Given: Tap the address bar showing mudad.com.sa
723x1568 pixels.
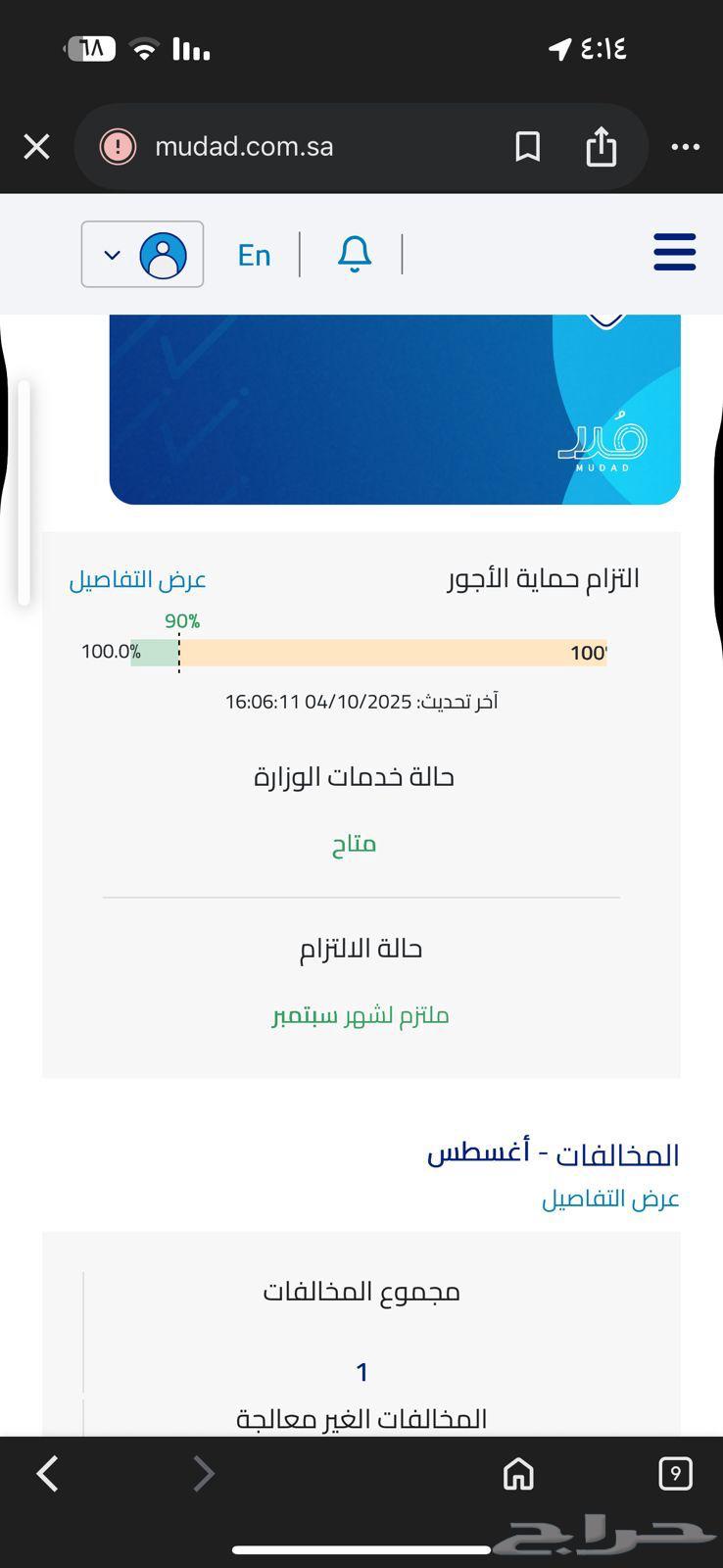Looking at the screenshot, I should pyautogui.click(x=243, y=146).
